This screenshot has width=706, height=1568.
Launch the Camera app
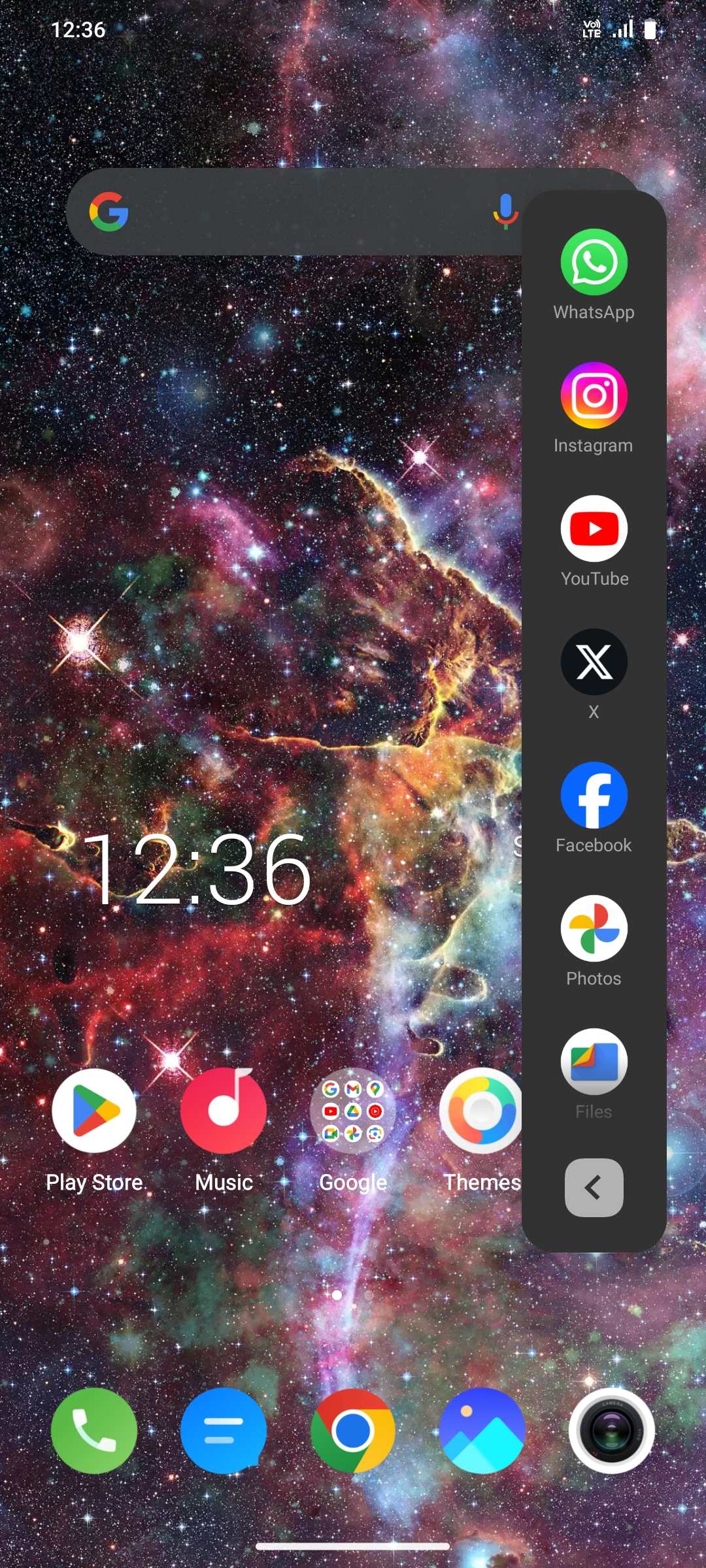611,1431
